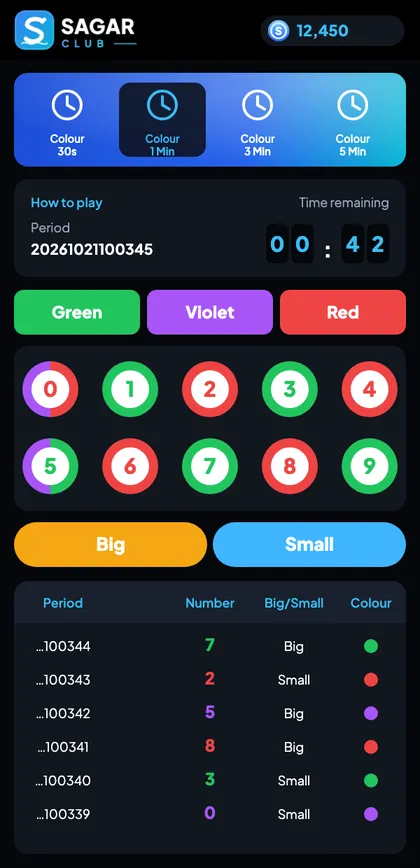The height and width of the screenshot is (868, 420).
Task: Choose number 3 ball
Action: coord(289,389)
